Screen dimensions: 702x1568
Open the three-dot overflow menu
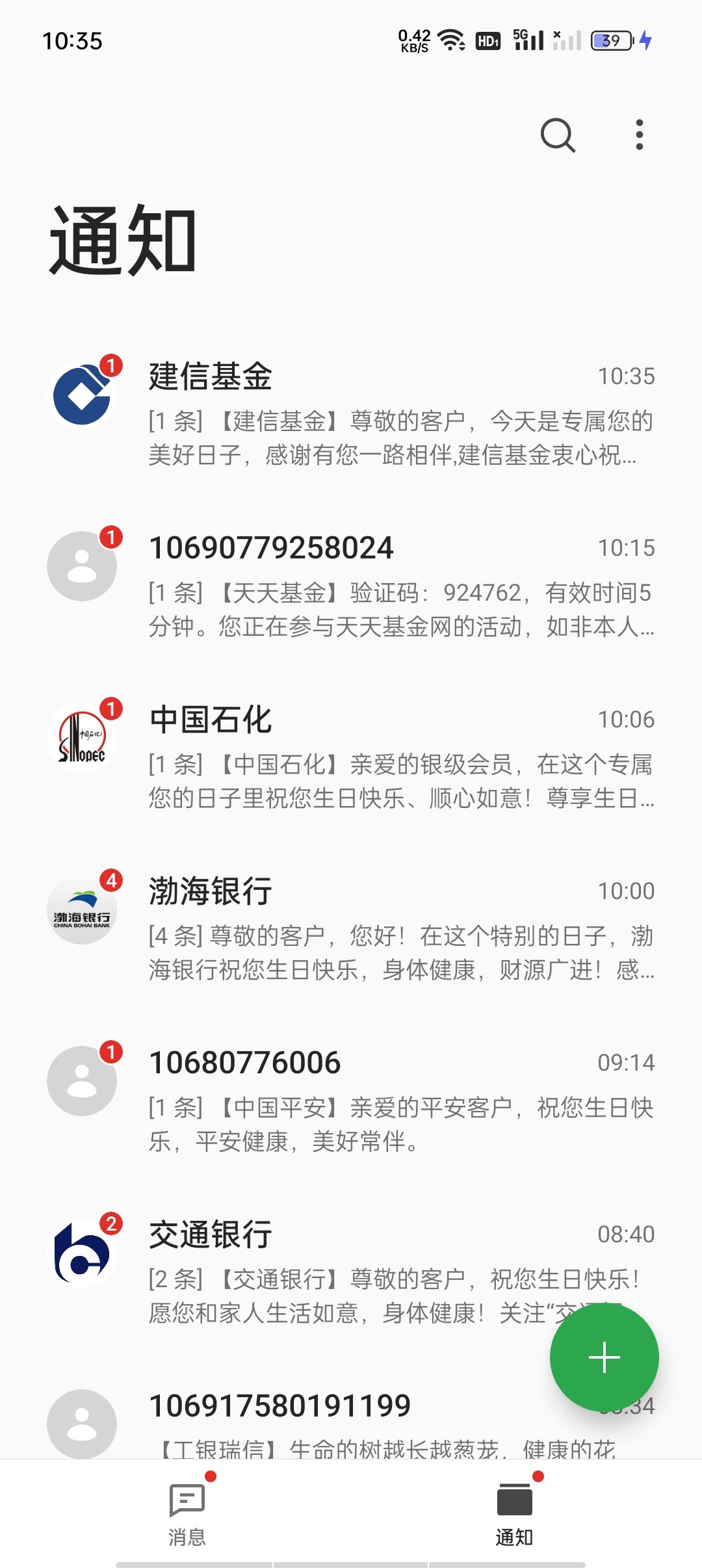640,135
